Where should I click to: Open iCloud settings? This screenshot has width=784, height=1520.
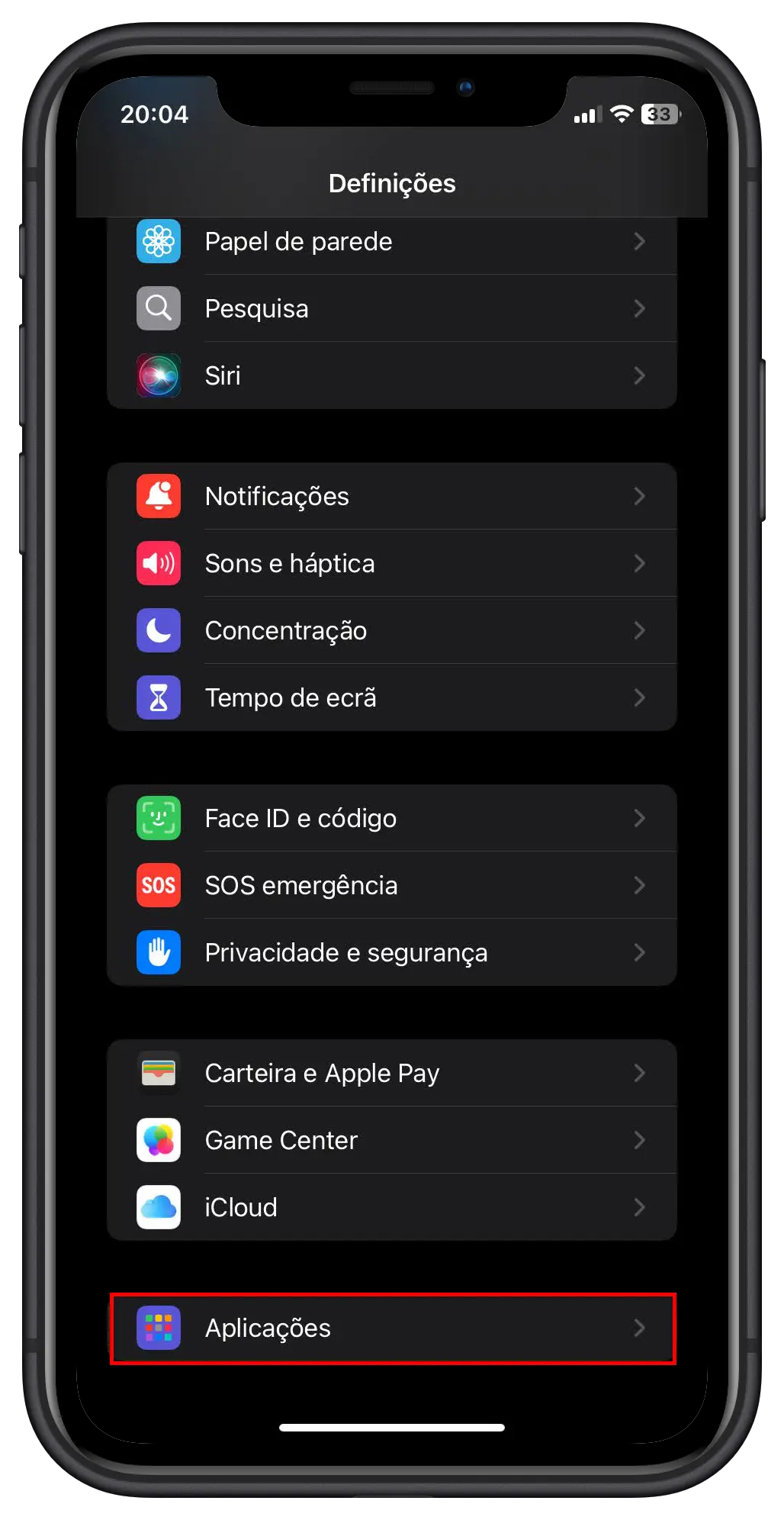pos(391,1207)
